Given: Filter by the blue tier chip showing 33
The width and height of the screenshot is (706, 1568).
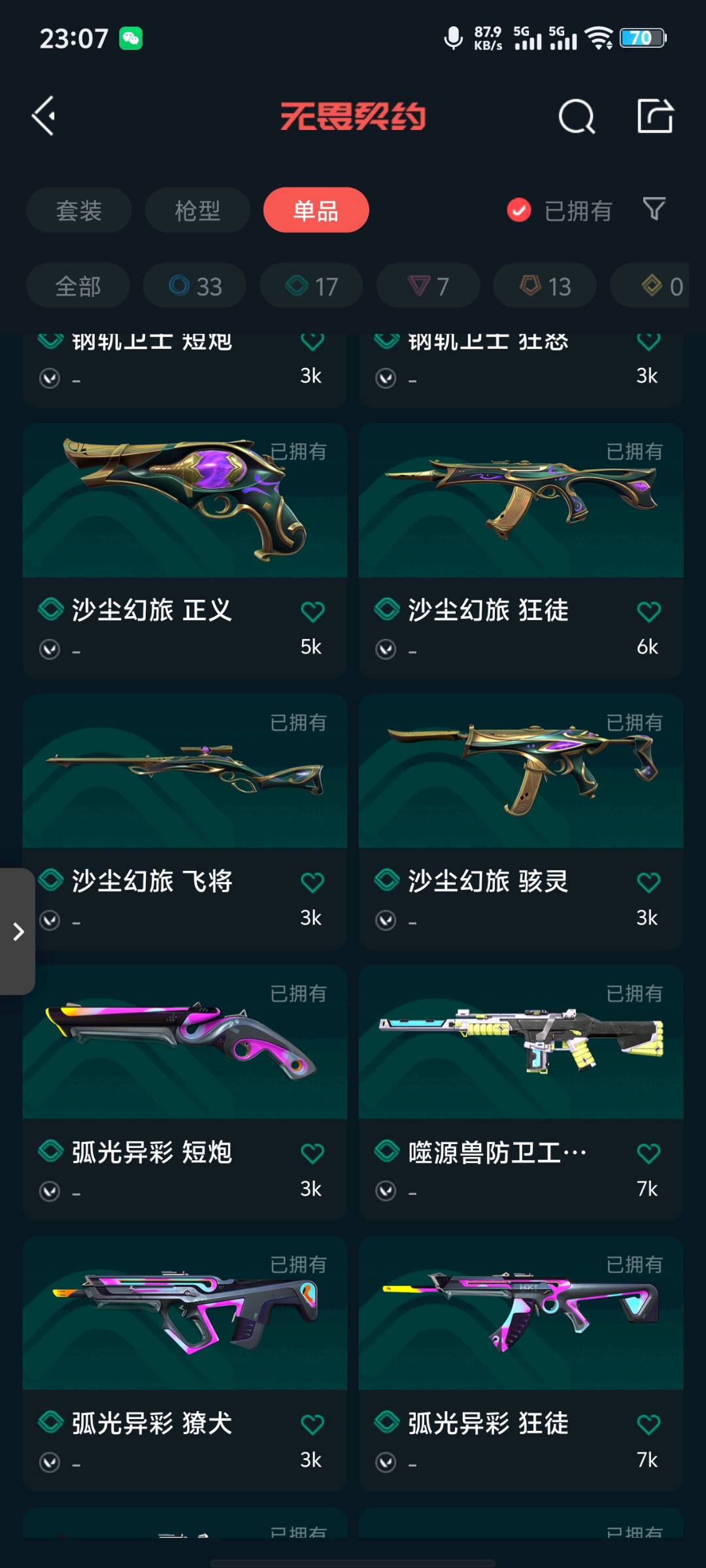Looking at the screenshot, I should click(x=195, y=286).
